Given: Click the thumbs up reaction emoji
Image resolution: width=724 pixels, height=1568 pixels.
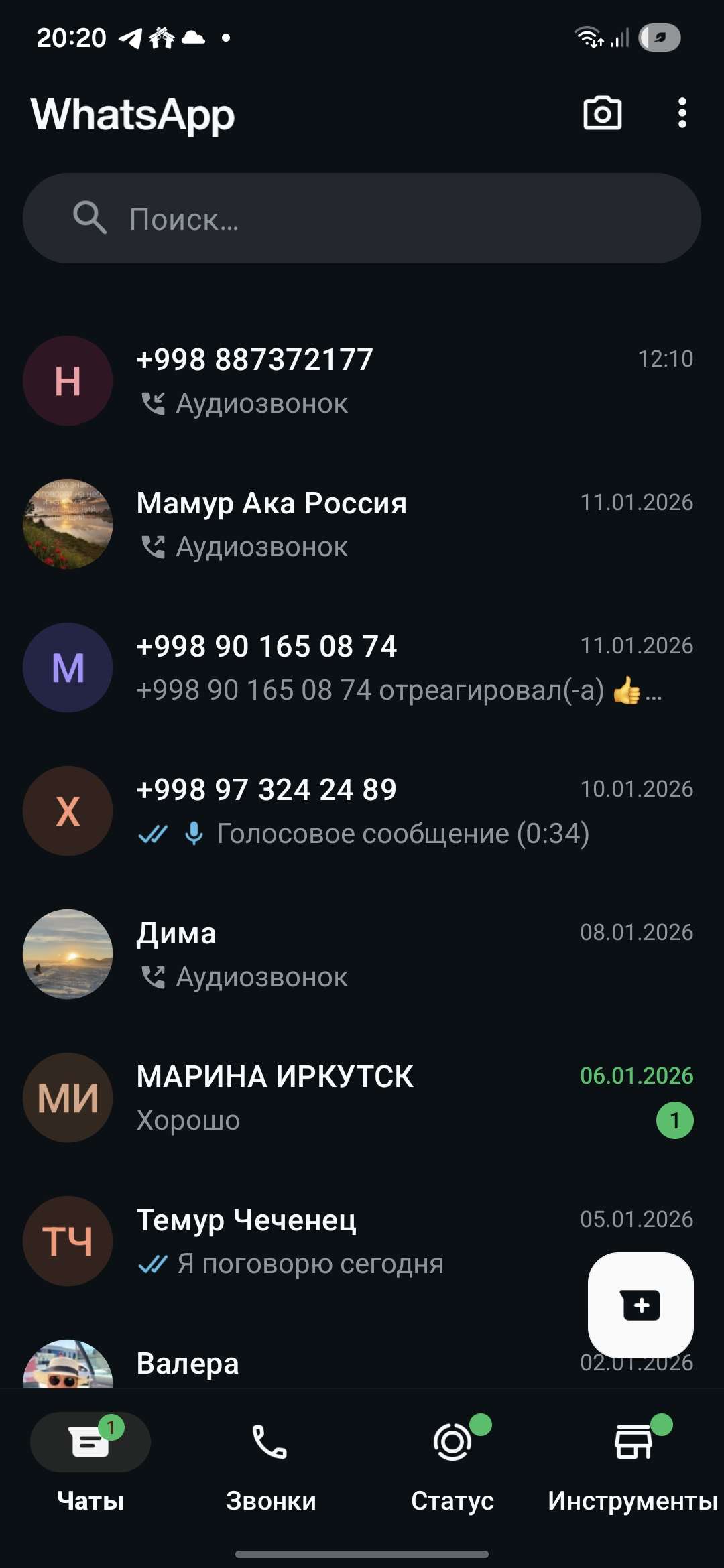Looking at the screenshot, I should [x=627, y=690].
